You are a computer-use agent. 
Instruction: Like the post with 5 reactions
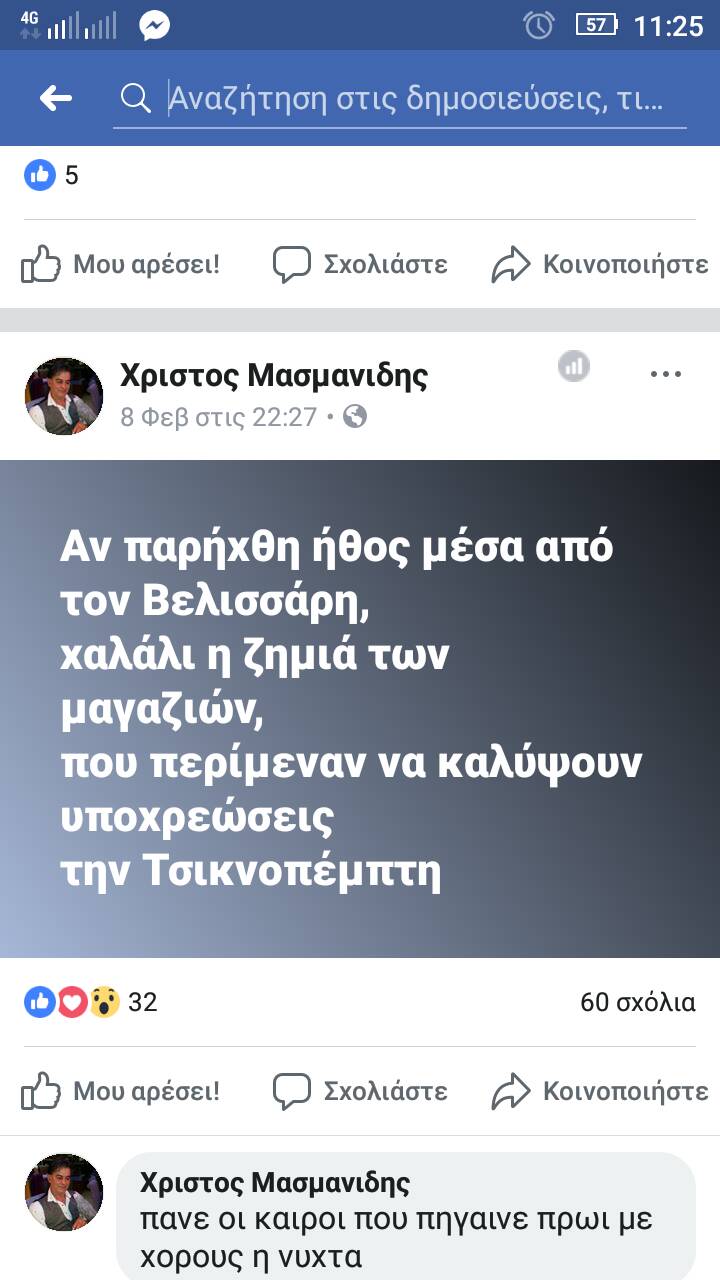click(x=120, y=265)
